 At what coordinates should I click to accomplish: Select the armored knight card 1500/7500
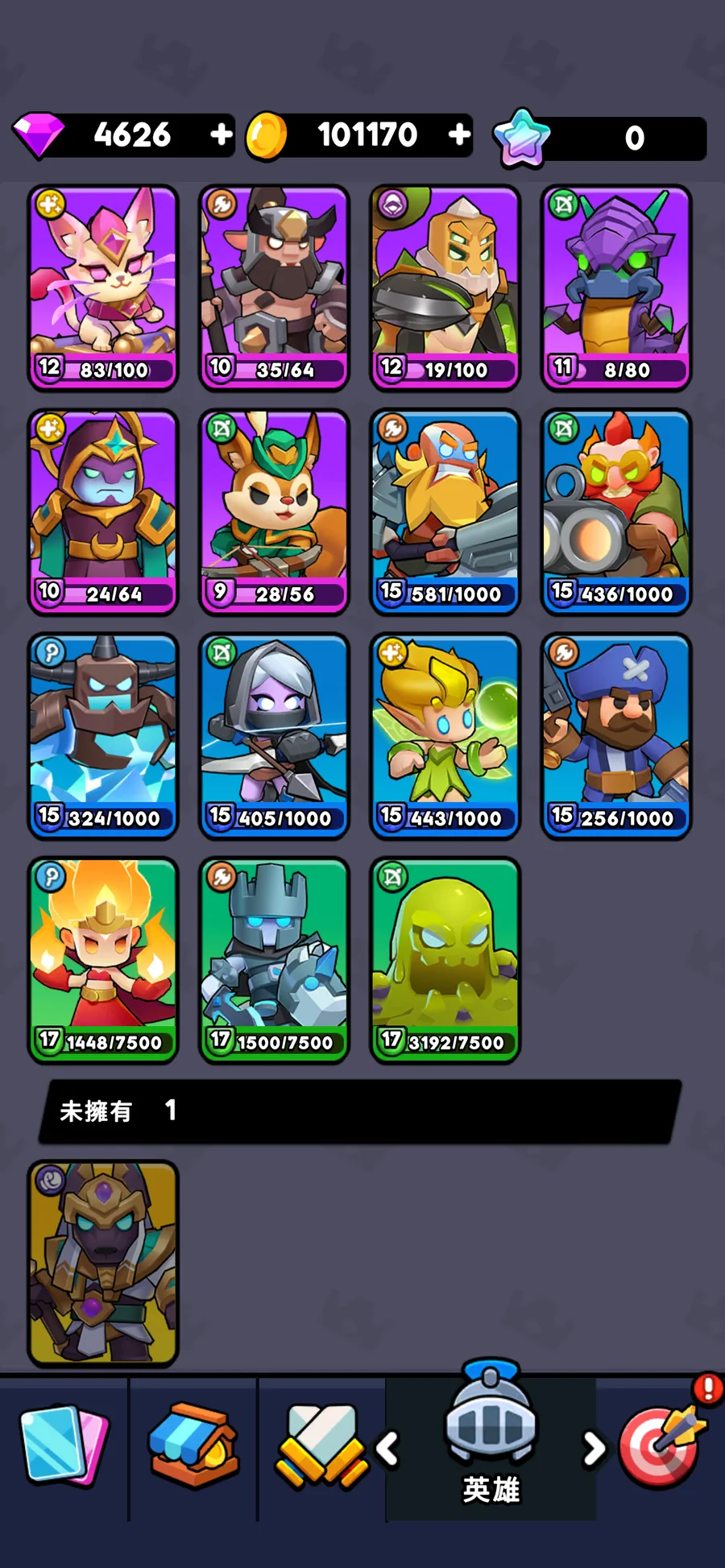coord(274,960)
